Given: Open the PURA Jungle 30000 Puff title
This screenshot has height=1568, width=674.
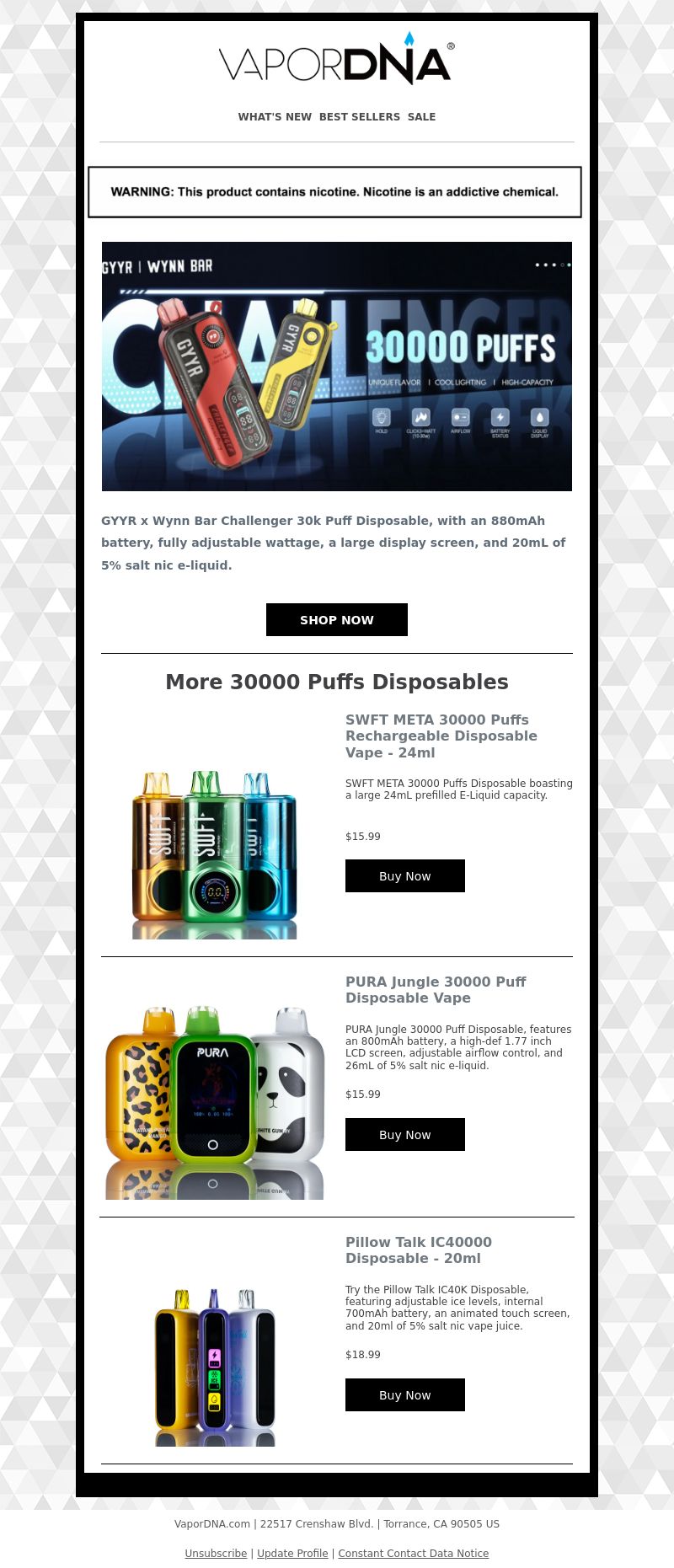Looking at the screenshot, I should [x=436, y=990].
